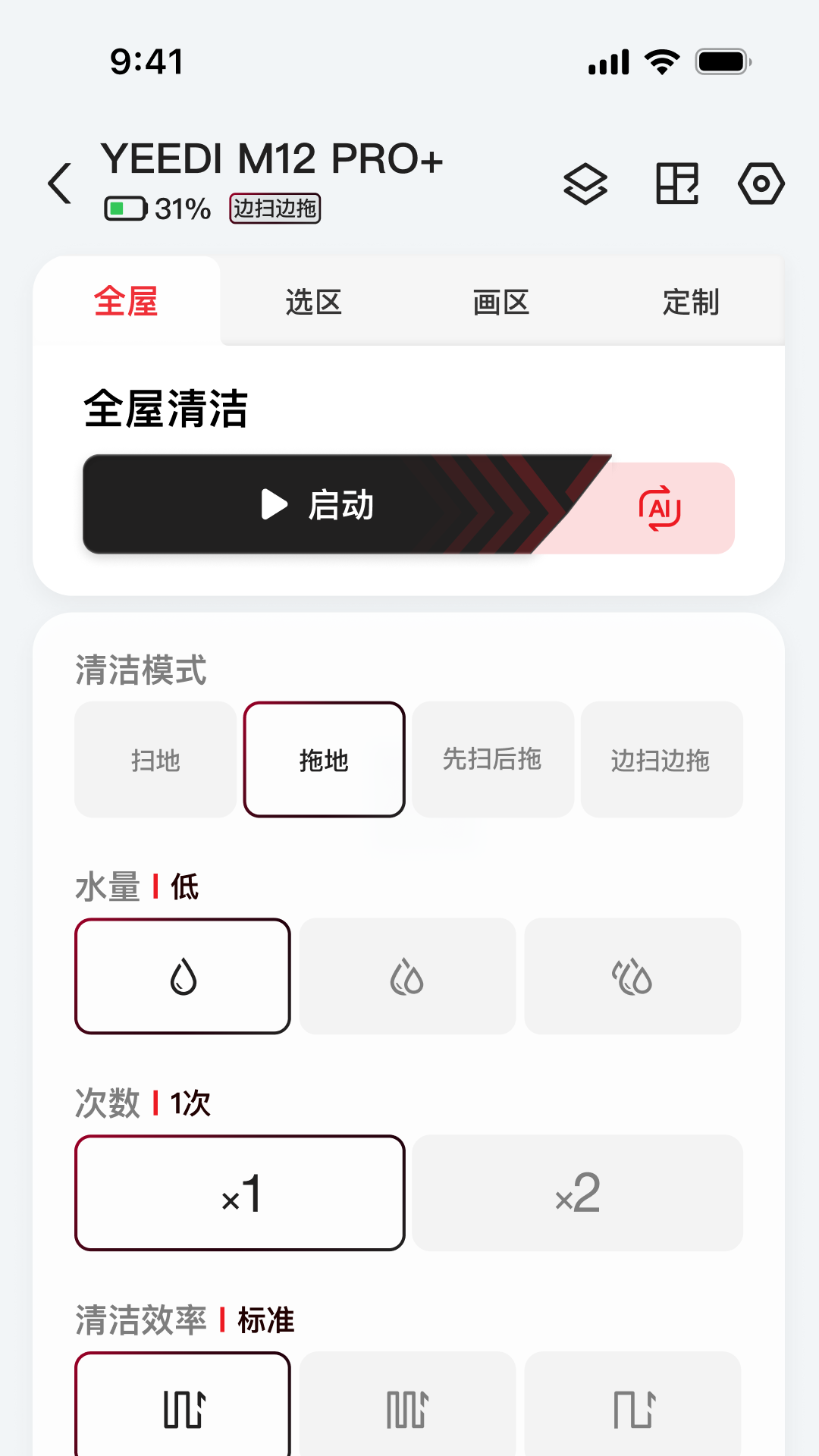Select the double water drop icon
Image resolution: width=819 pixels, height=1456 pixels.
point(406,975)
